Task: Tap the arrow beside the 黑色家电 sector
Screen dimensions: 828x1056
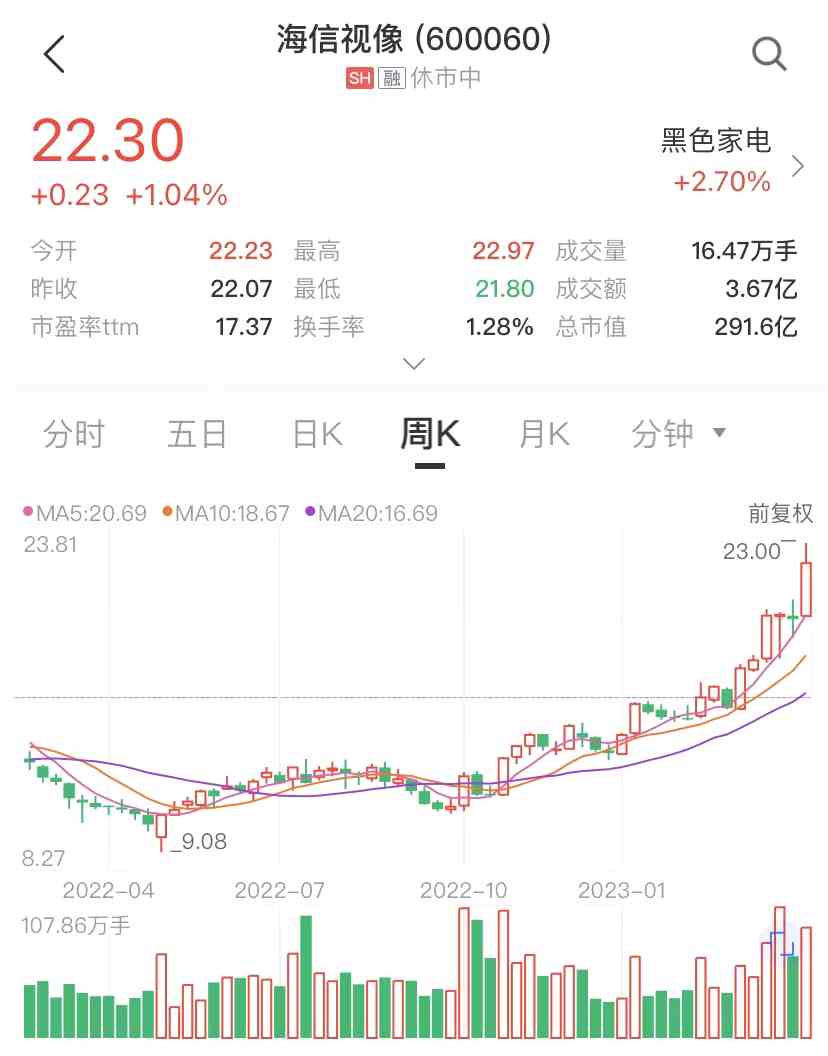Action: (x=797, y=168)
